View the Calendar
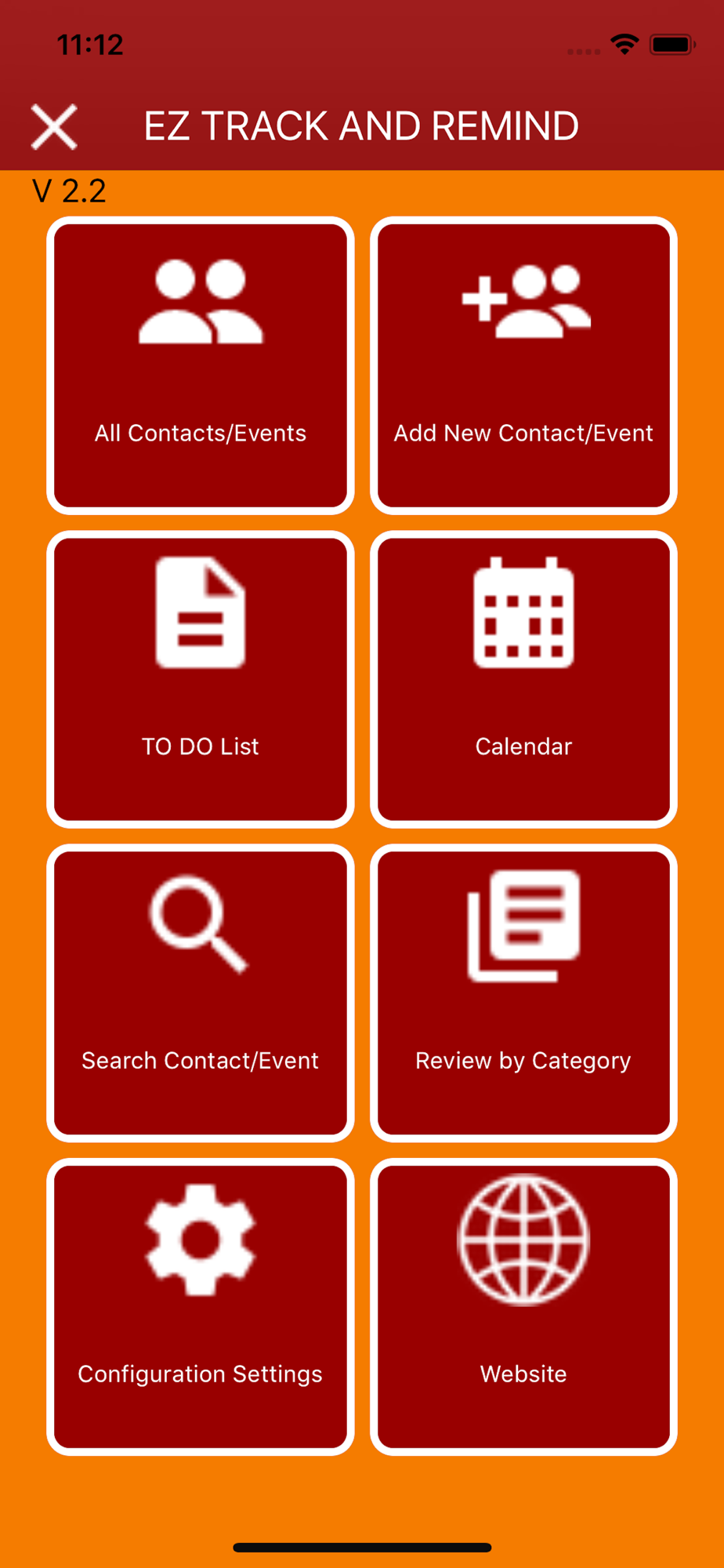The width and height of the screenshot is (724, 1568). [x=523, y=679]
